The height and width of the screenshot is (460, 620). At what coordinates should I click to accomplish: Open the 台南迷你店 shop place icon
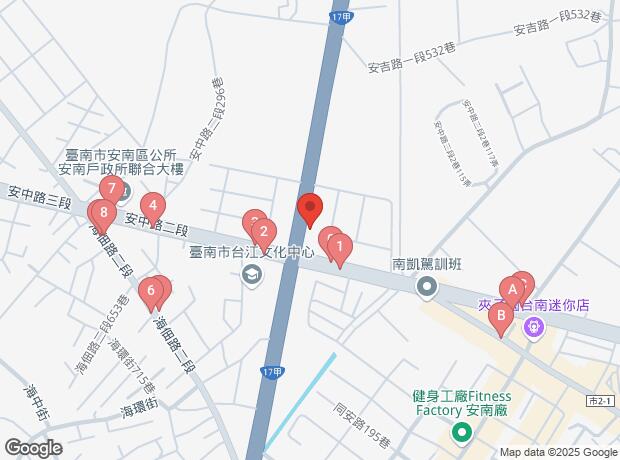[535, 326]
